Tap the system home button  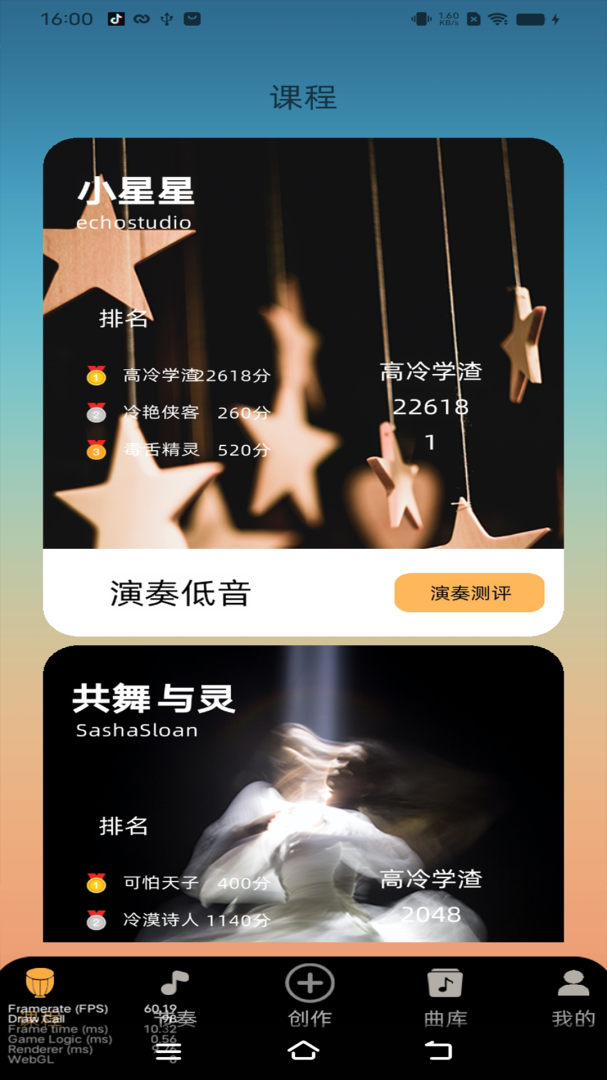(303, 1051)
